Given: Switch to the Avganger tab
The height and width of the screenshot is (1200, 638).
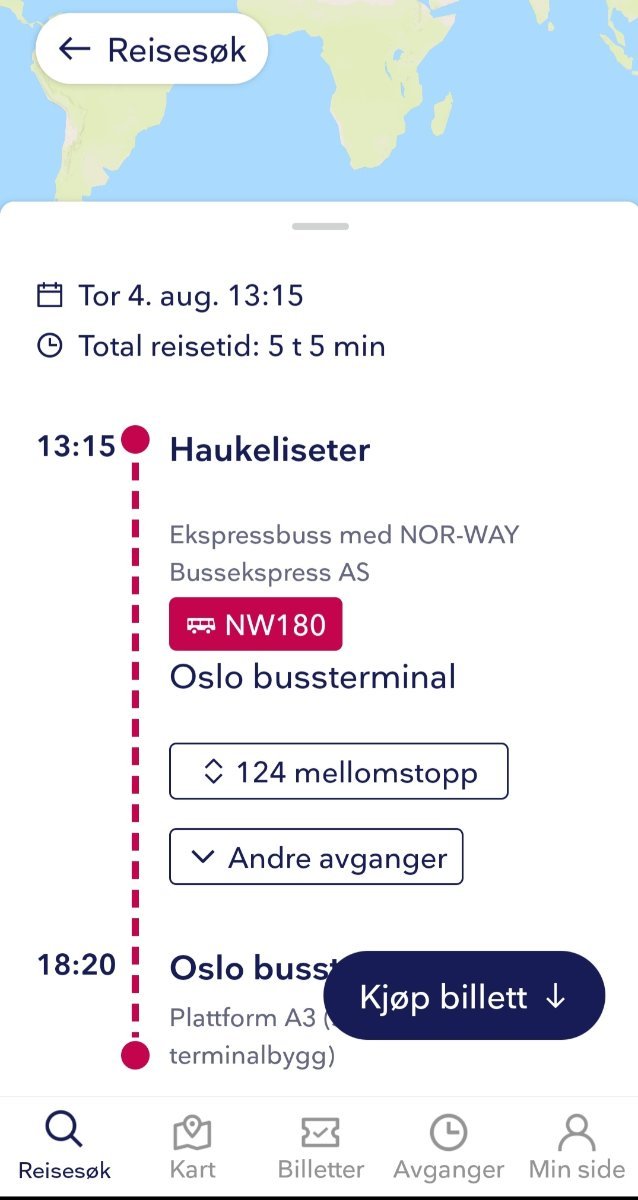Looking at the screenshot, I should pos(448,1148).
